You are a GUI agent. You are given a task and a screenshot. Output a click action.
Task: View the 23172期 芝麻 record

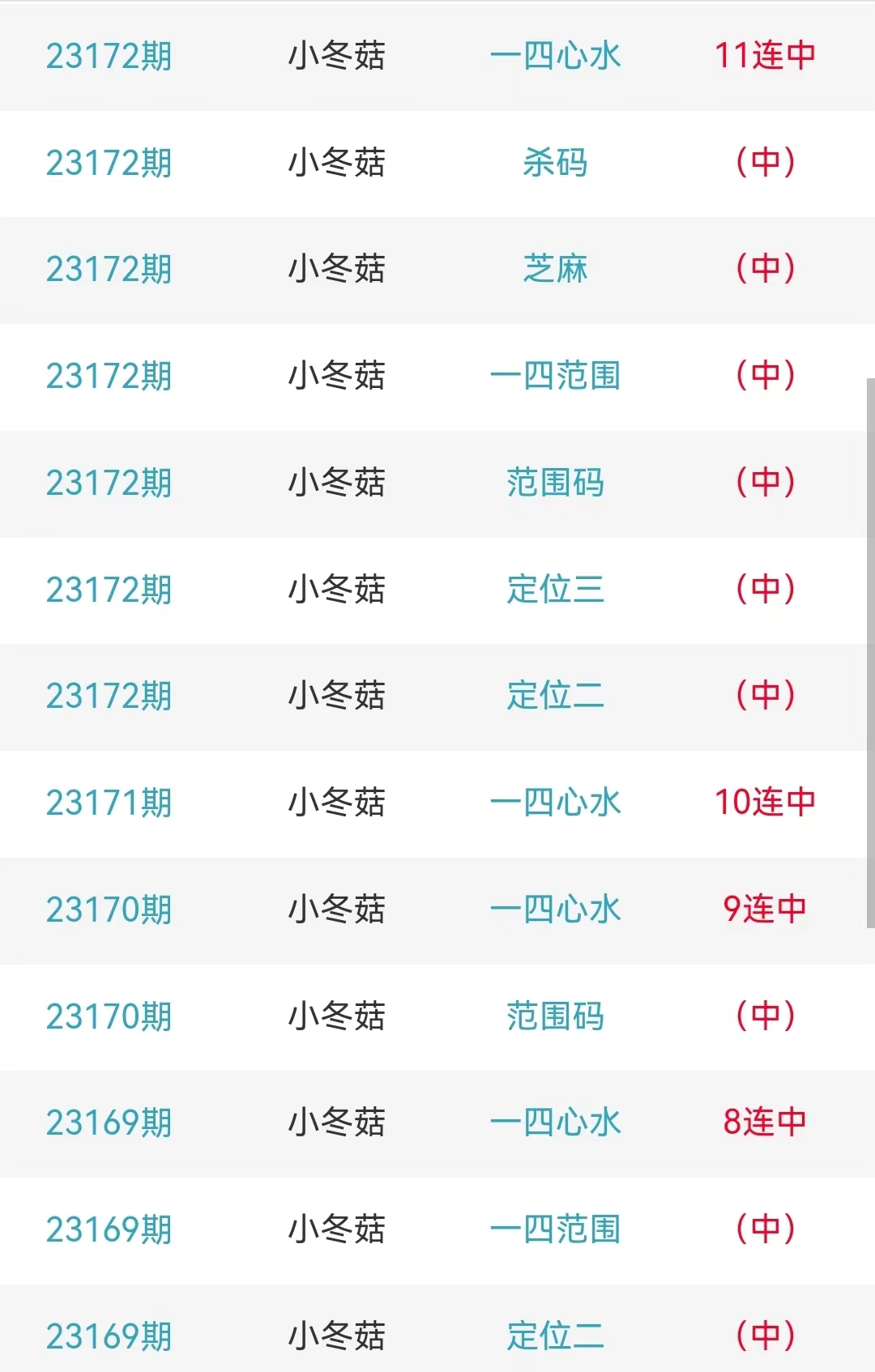tap(555, 269)
